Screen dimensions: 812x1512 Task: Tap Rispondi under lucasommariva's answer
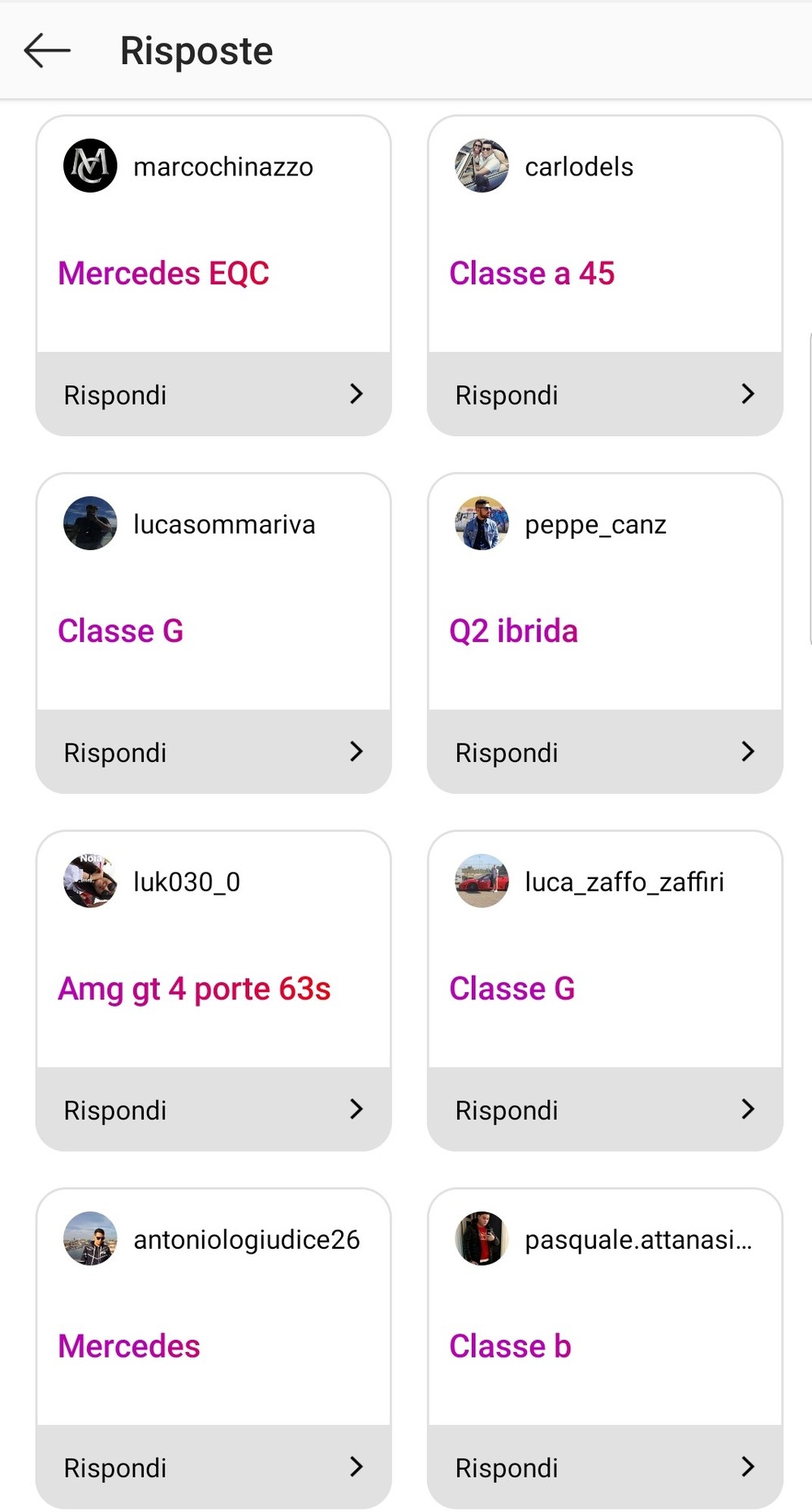214,752
